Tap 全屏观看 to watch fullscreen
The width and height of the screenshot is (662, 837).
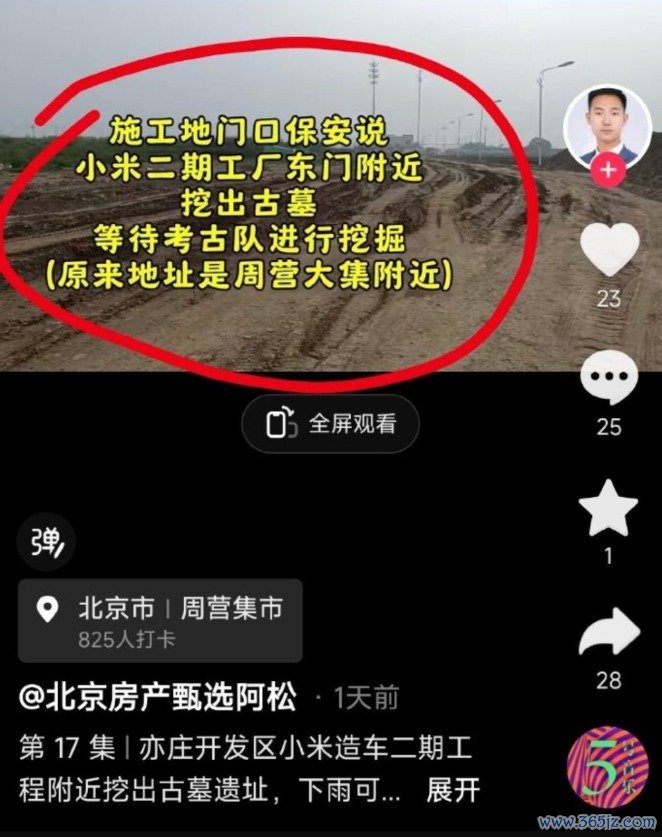[x=330, y=423]
